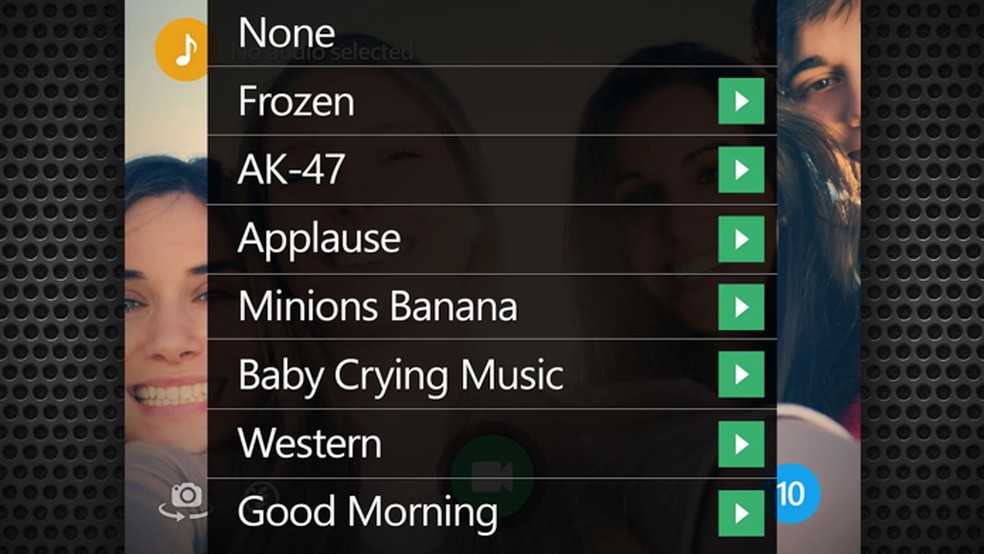984x554 pixels.
Task: Preview the Applause audio
Action: pos(741,239)
